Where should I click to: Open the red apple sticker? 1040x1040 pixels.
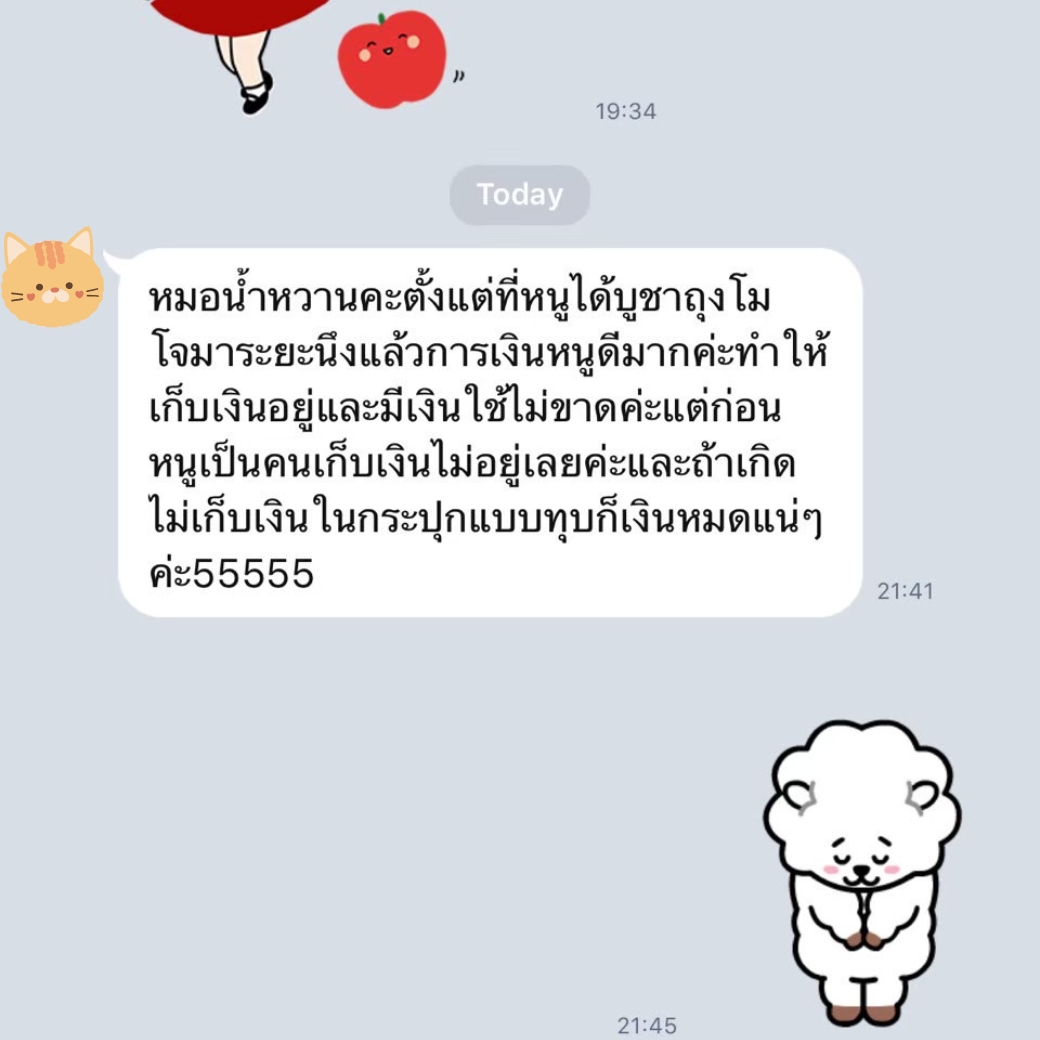(391, 59)
